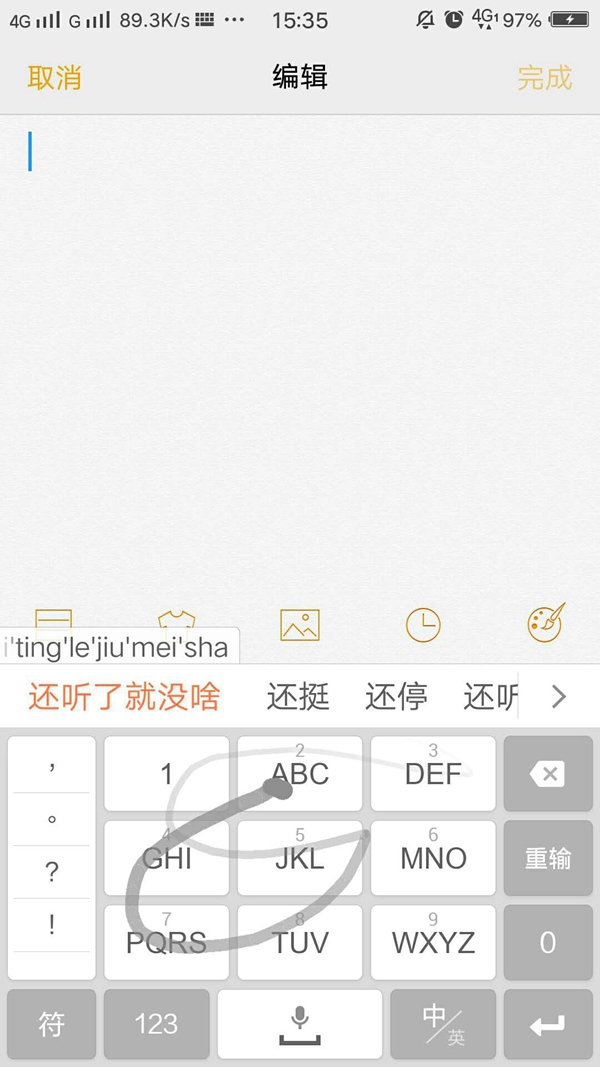600x1067 pixels.
Task: Tap the WXYZ key
Action: 433,942
